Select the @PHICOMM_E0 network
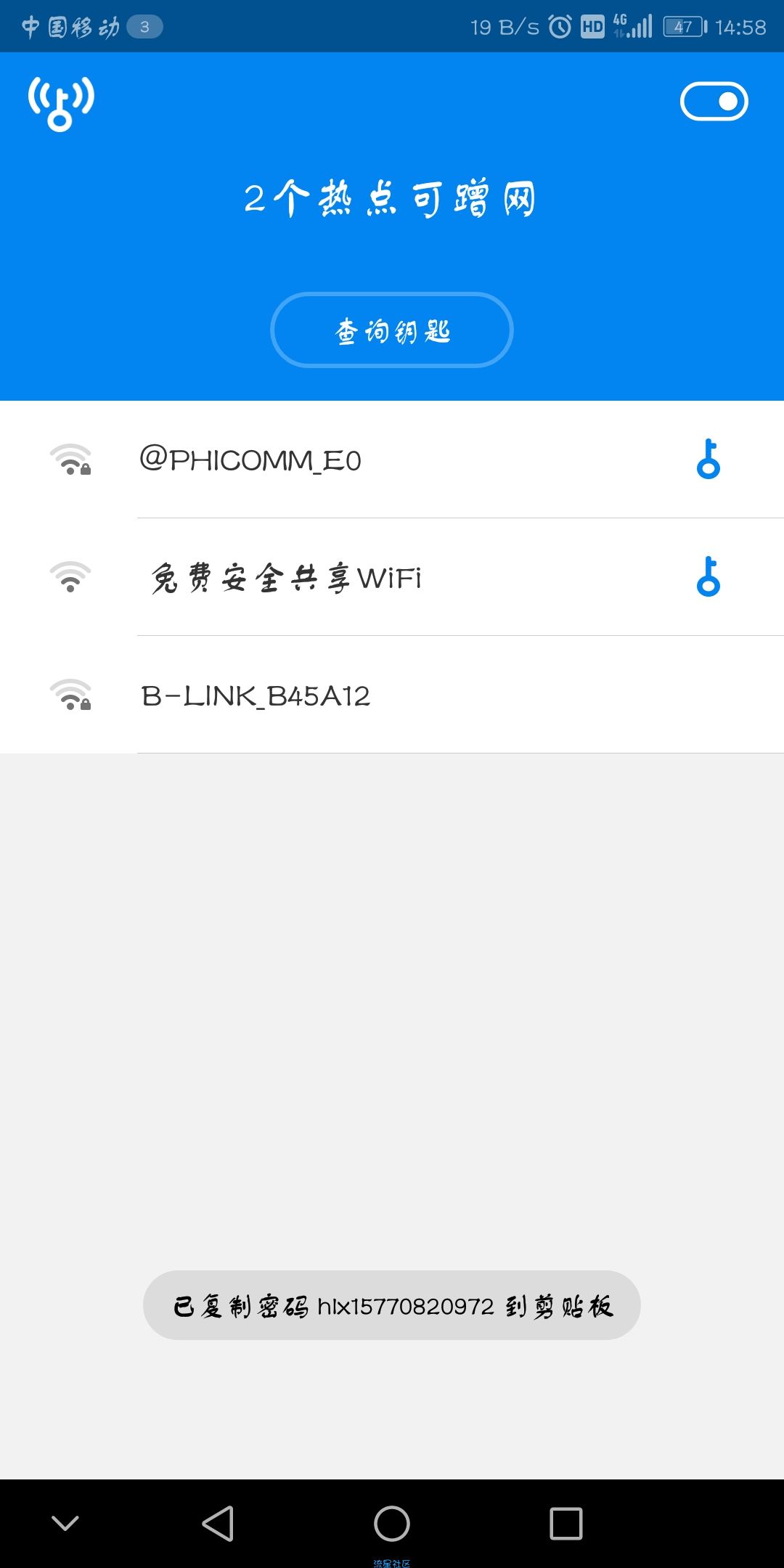784x1568 pixels. [x=250, y=460]
